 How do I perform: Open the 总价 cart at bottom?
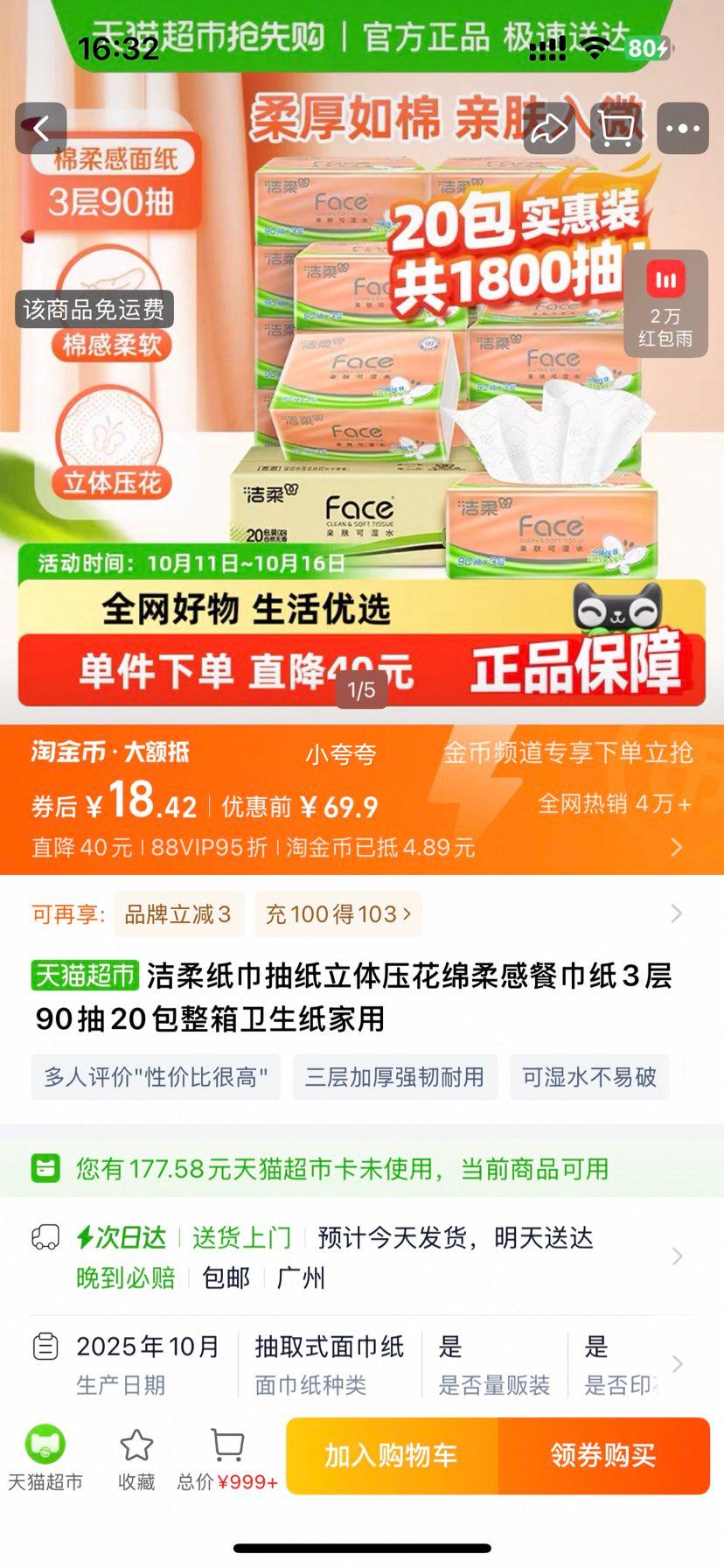pyautogui.click(x=227, y=1458)
